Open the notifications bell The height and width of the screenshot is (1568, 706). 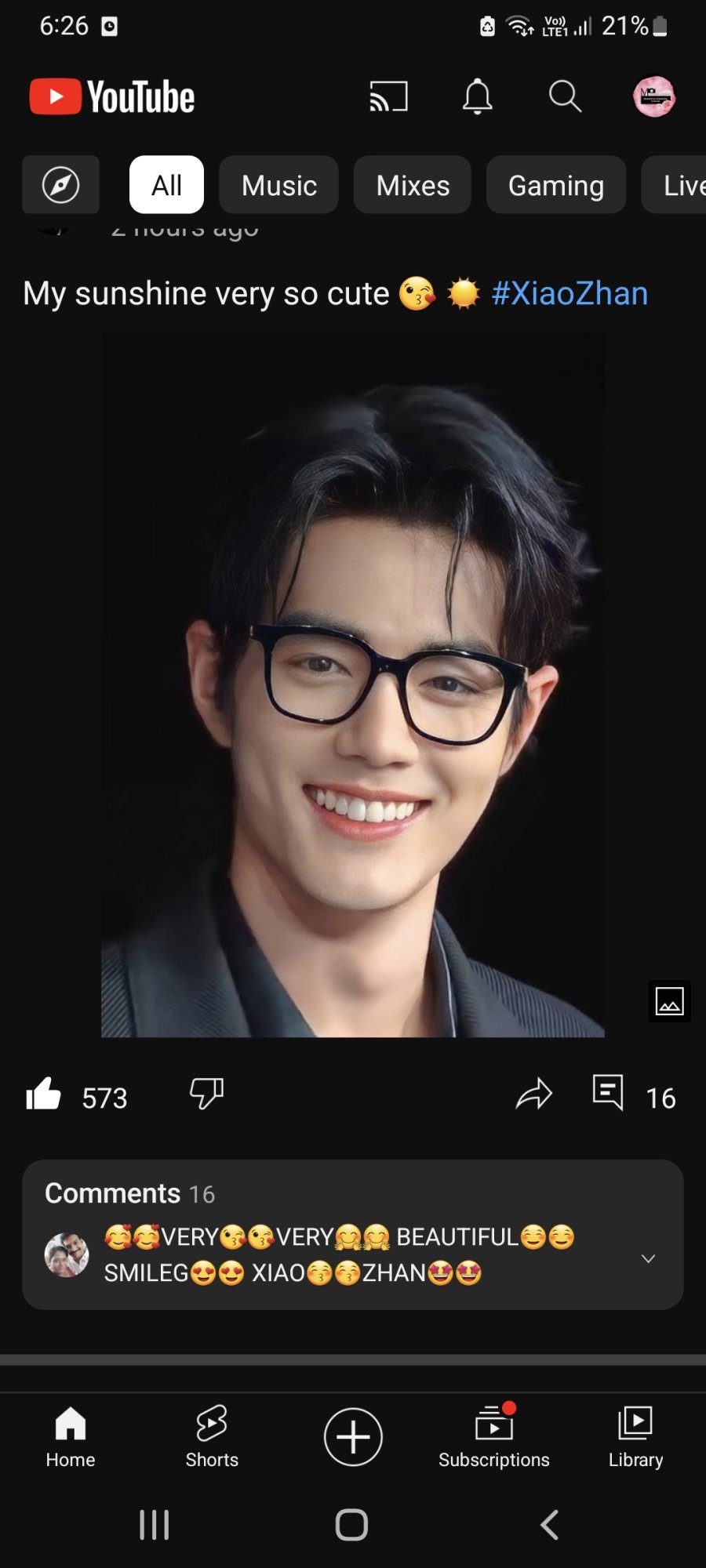[477, 97]
